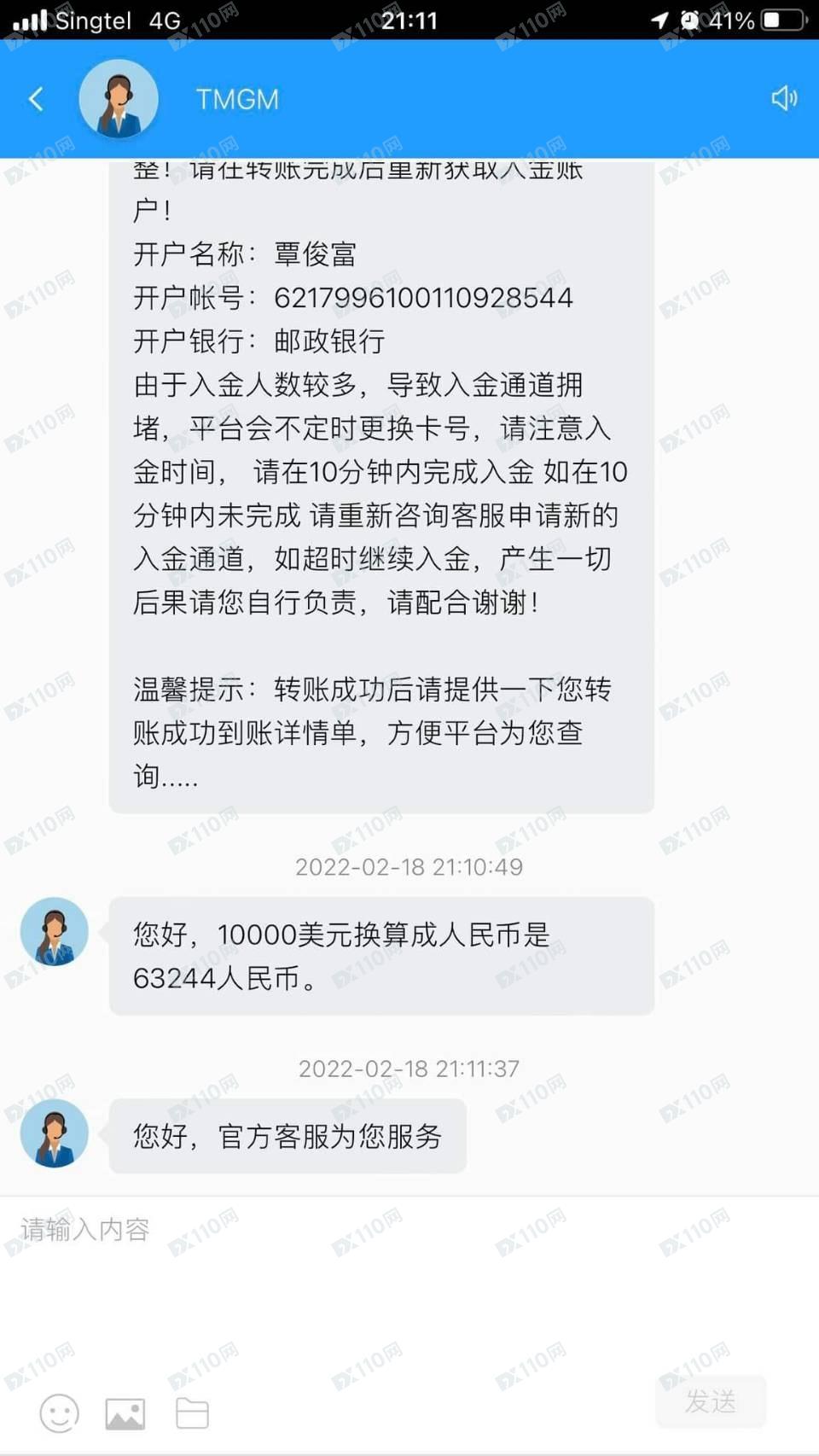The width and height of the screenshot is (819, 1456).
Task: Tap the 发送 send button
Action: [710, 1401]
